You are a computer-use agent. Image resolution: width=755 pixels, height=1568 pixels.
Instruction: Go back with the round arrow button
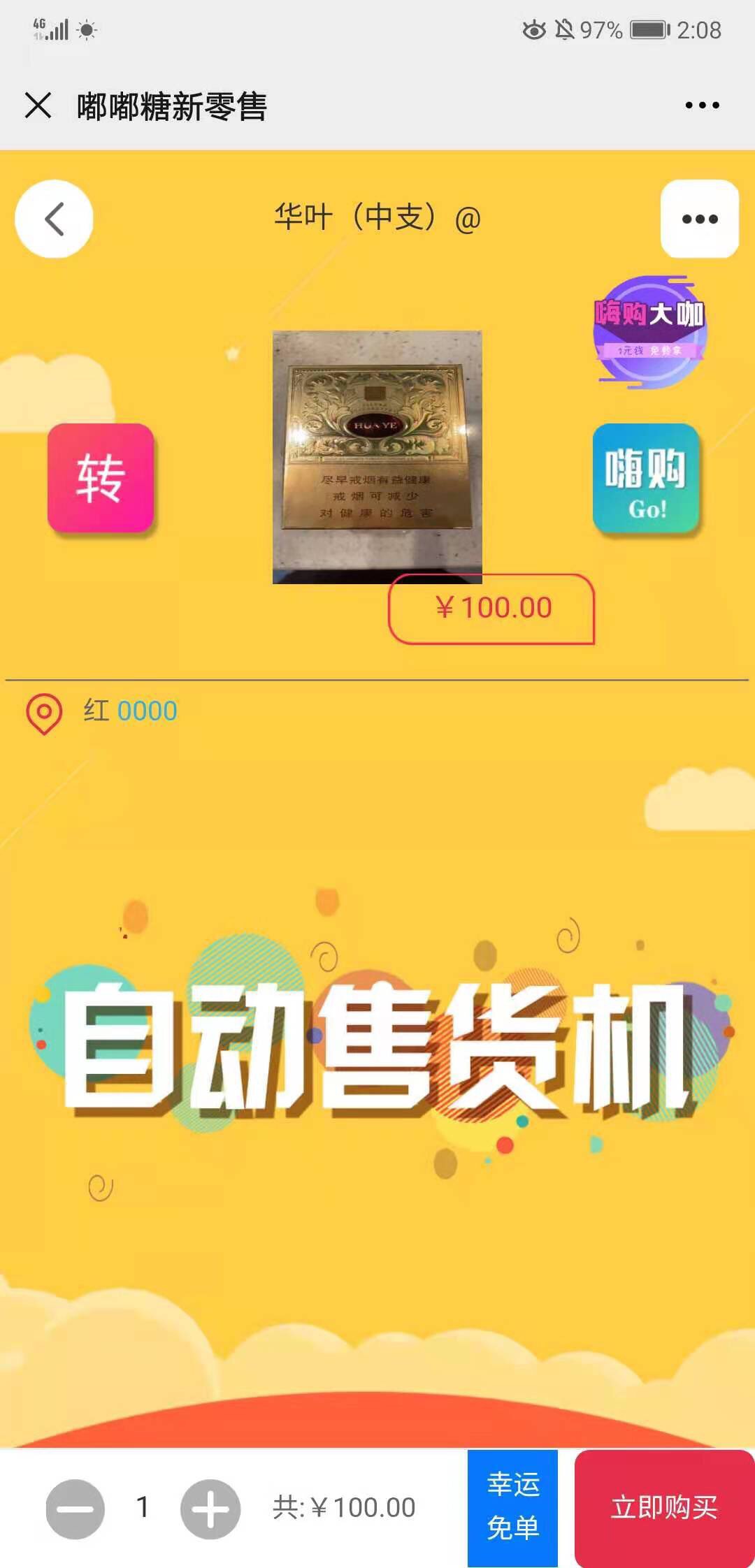(x=55, y=219)
